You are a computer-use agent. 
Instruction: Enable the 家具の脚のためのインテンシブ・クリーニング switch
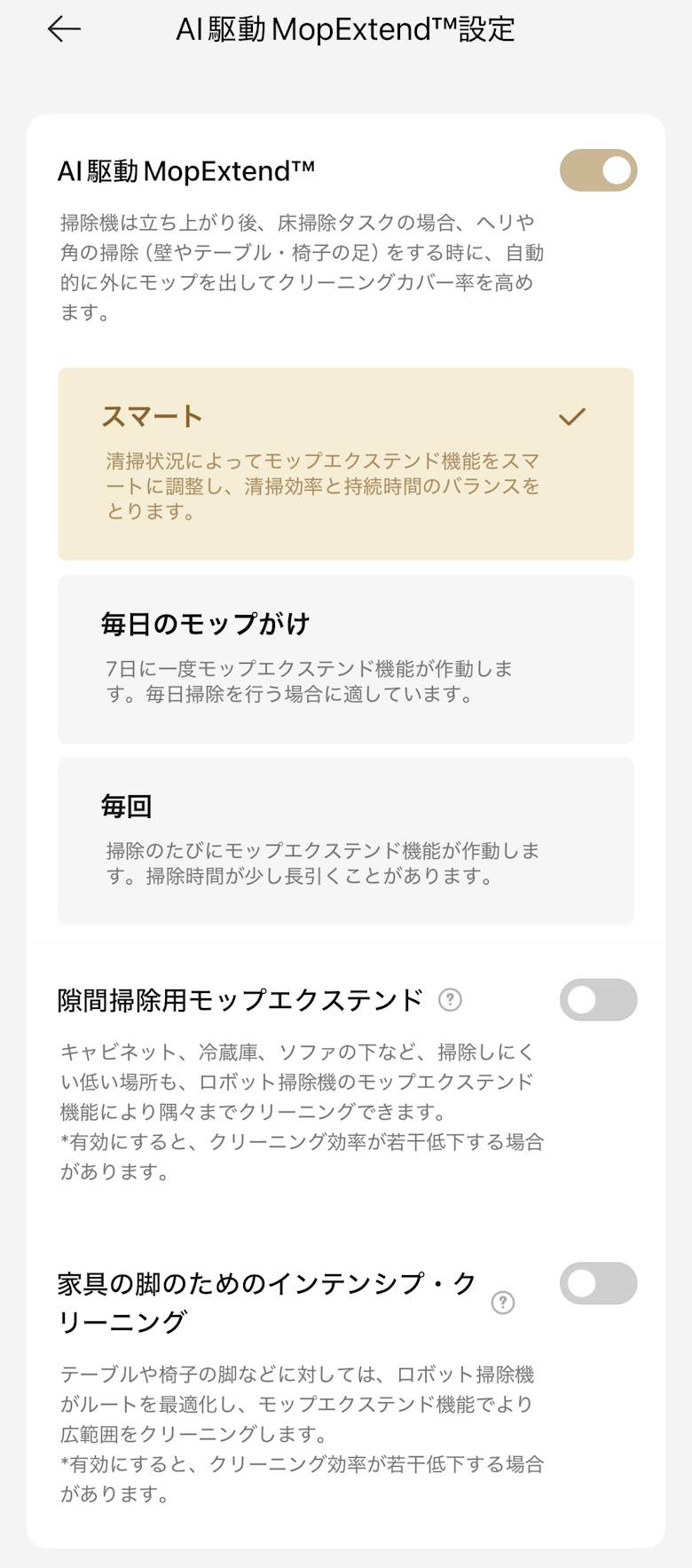[x=598, y=1283]
